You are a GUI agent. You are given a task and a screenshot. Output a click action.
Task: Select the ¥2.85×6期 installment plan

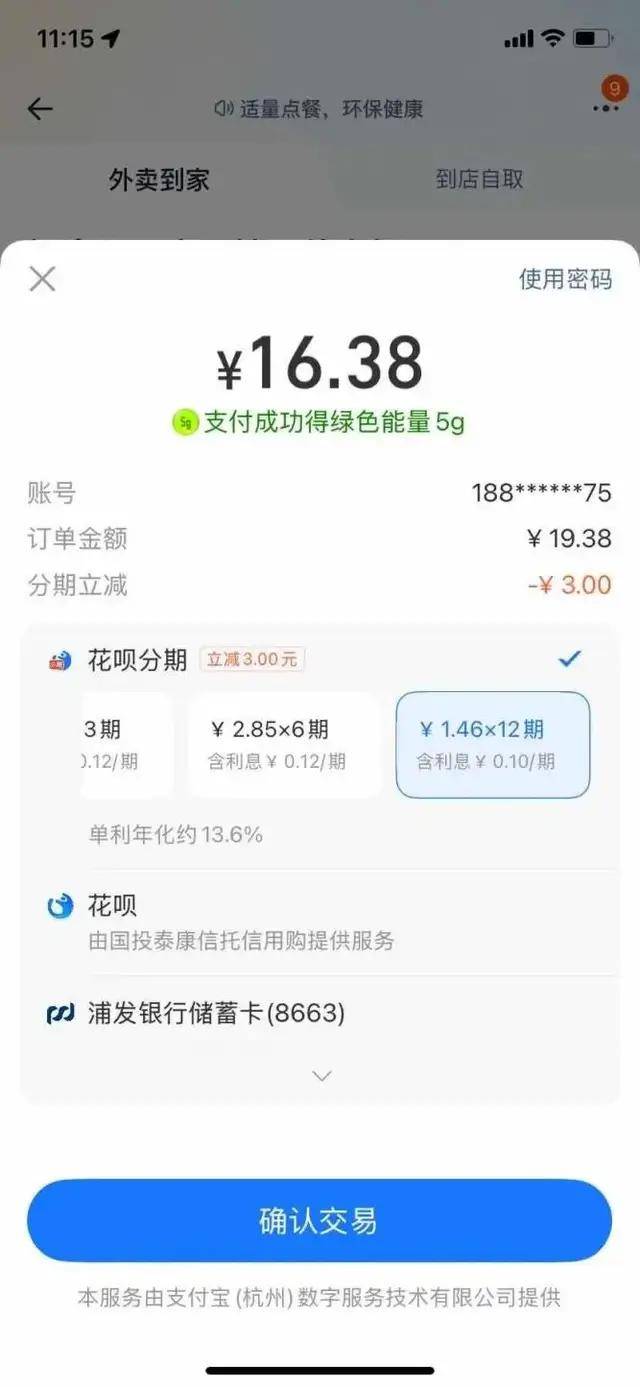pos(284,745)
